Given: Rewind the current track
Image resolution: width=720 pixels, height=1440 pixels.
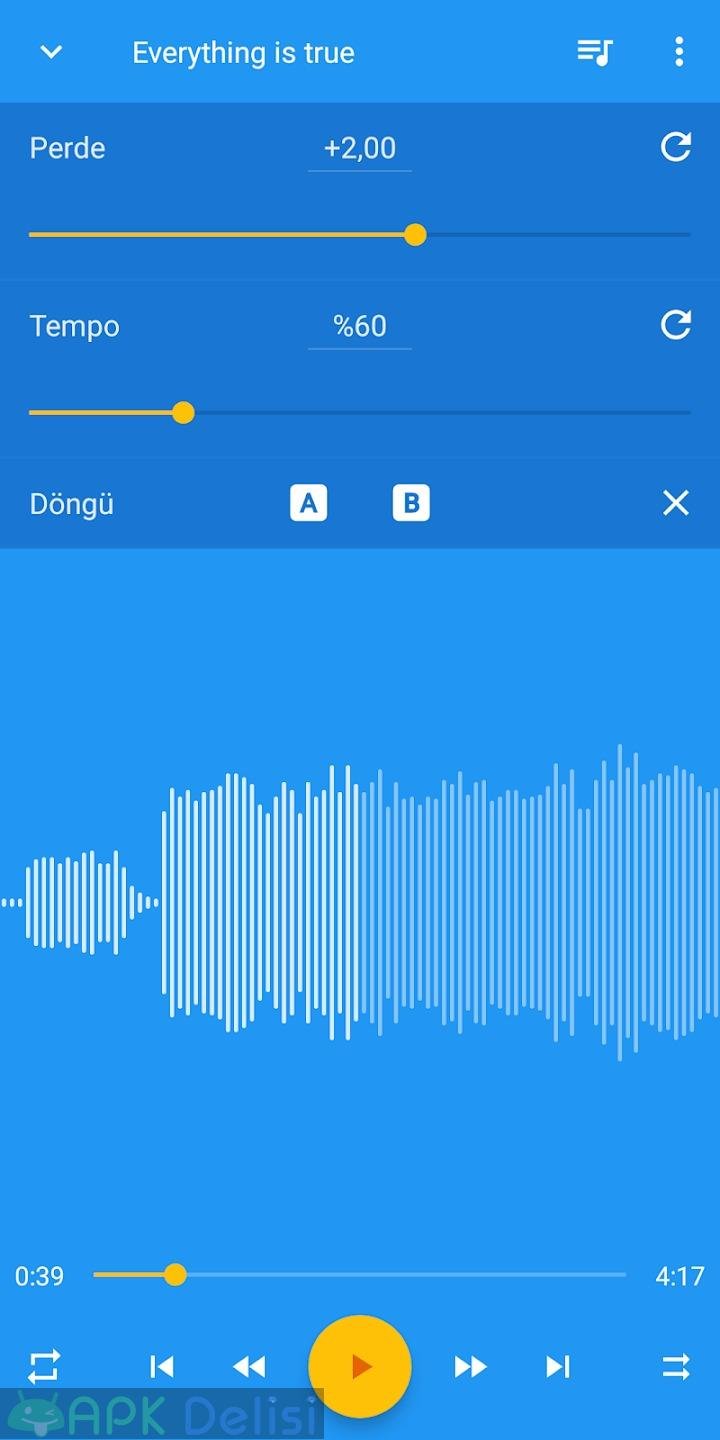Looking at the screenshot, I should pos(249,1366).
